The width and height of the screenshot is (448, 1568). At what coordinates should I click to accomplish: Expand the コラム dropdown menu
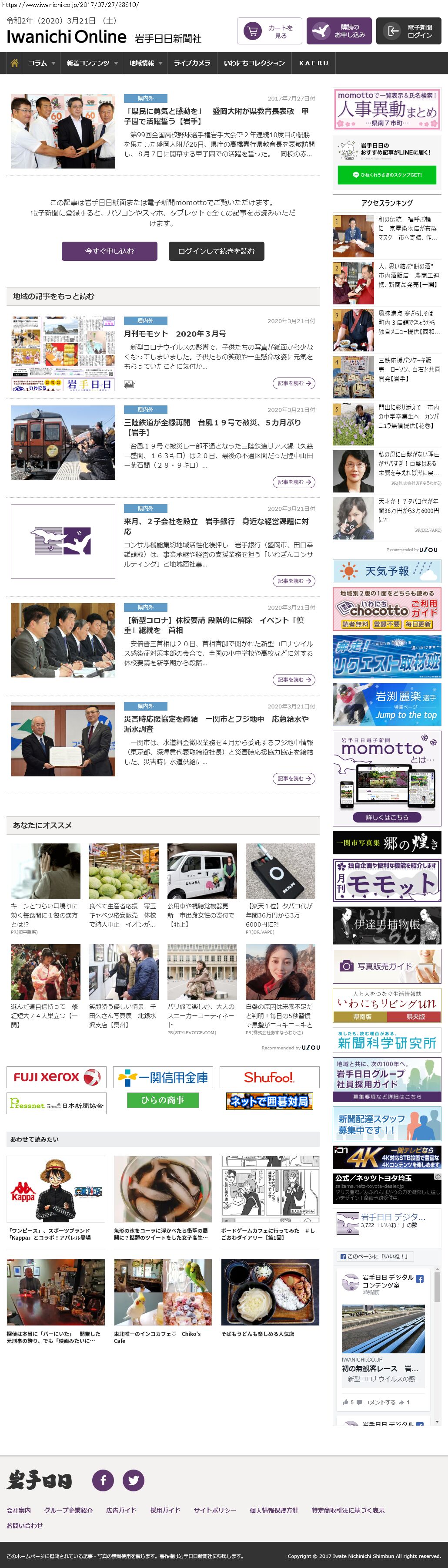[x=41, y=63]
